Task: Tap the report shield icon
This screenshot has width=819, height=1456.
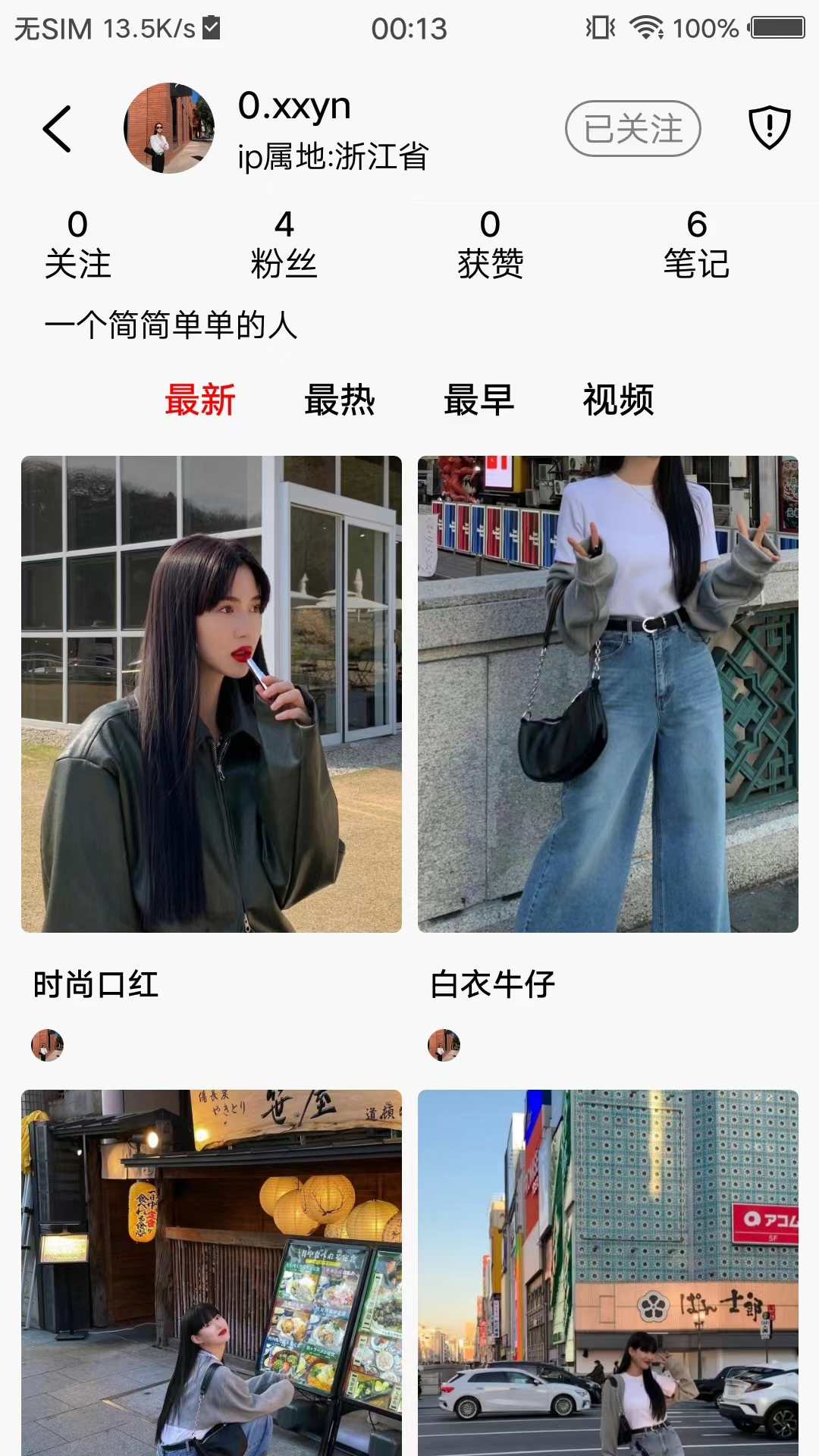Action: tap(768, 129)
